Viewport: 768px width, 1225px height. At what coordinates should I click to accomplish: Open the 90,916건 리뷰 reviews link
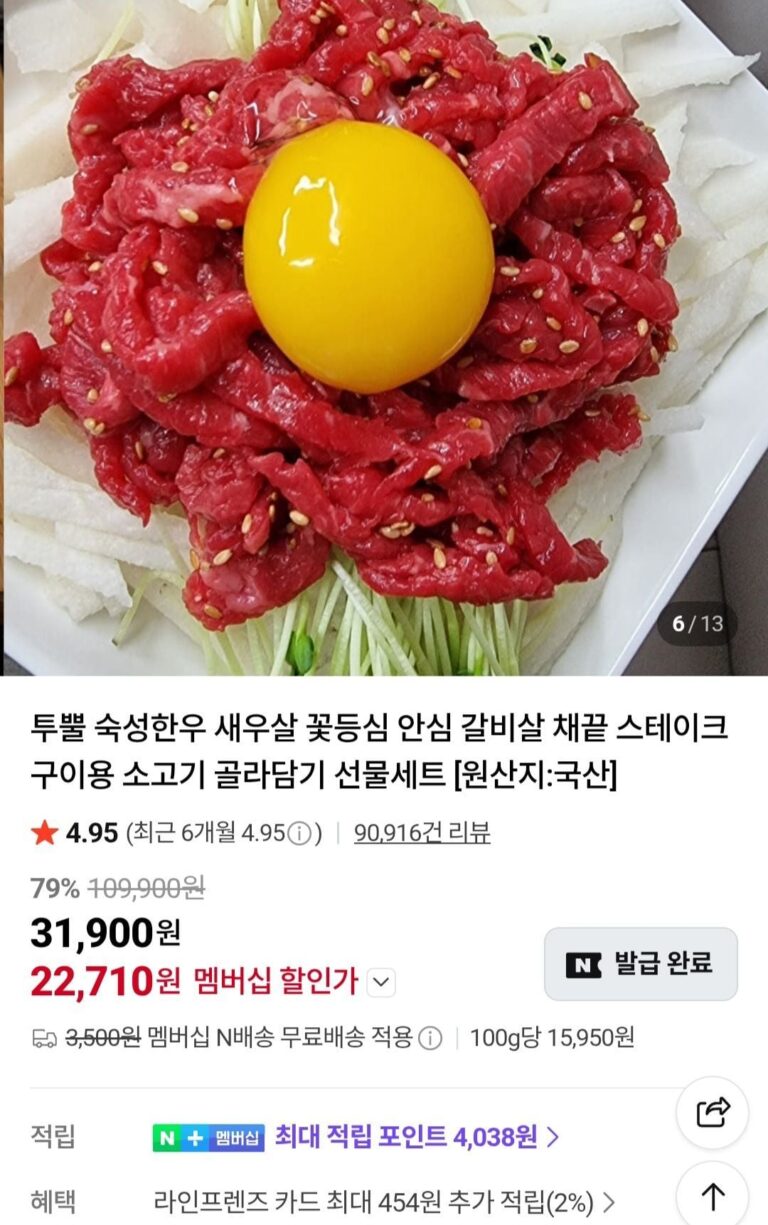(x=422, y=833)
